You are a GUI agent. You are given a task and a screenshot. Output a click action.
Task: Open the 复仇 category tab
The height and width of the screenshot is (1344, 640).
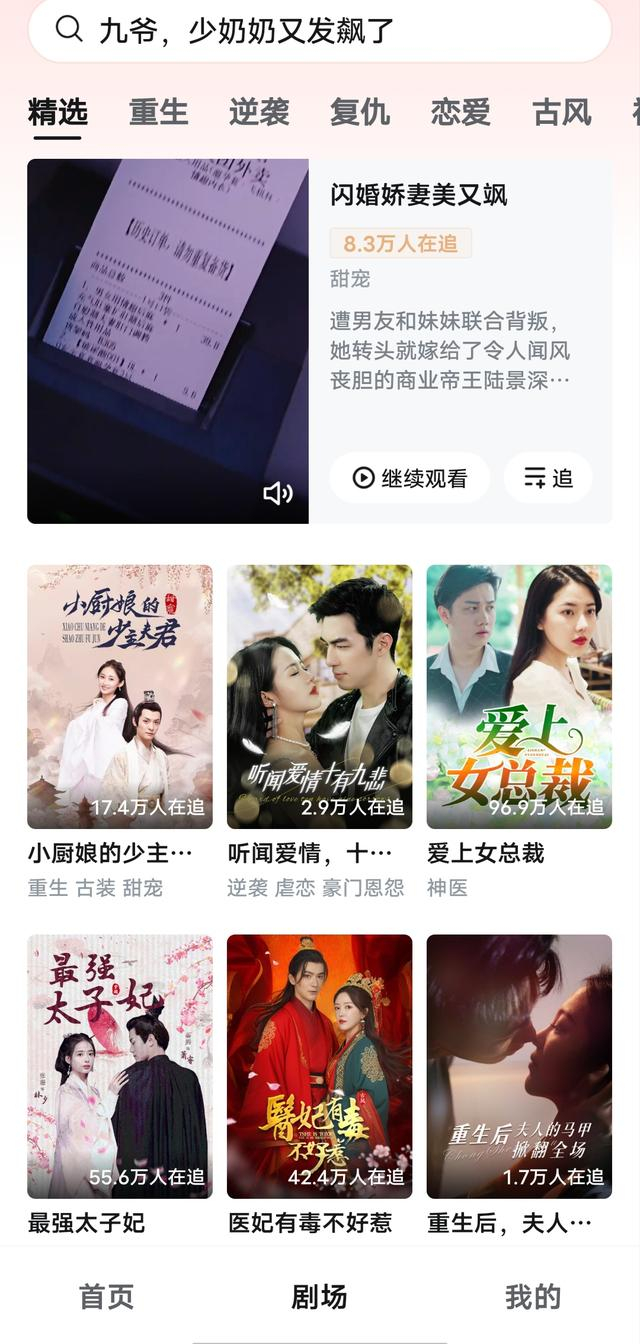(360, 112)
